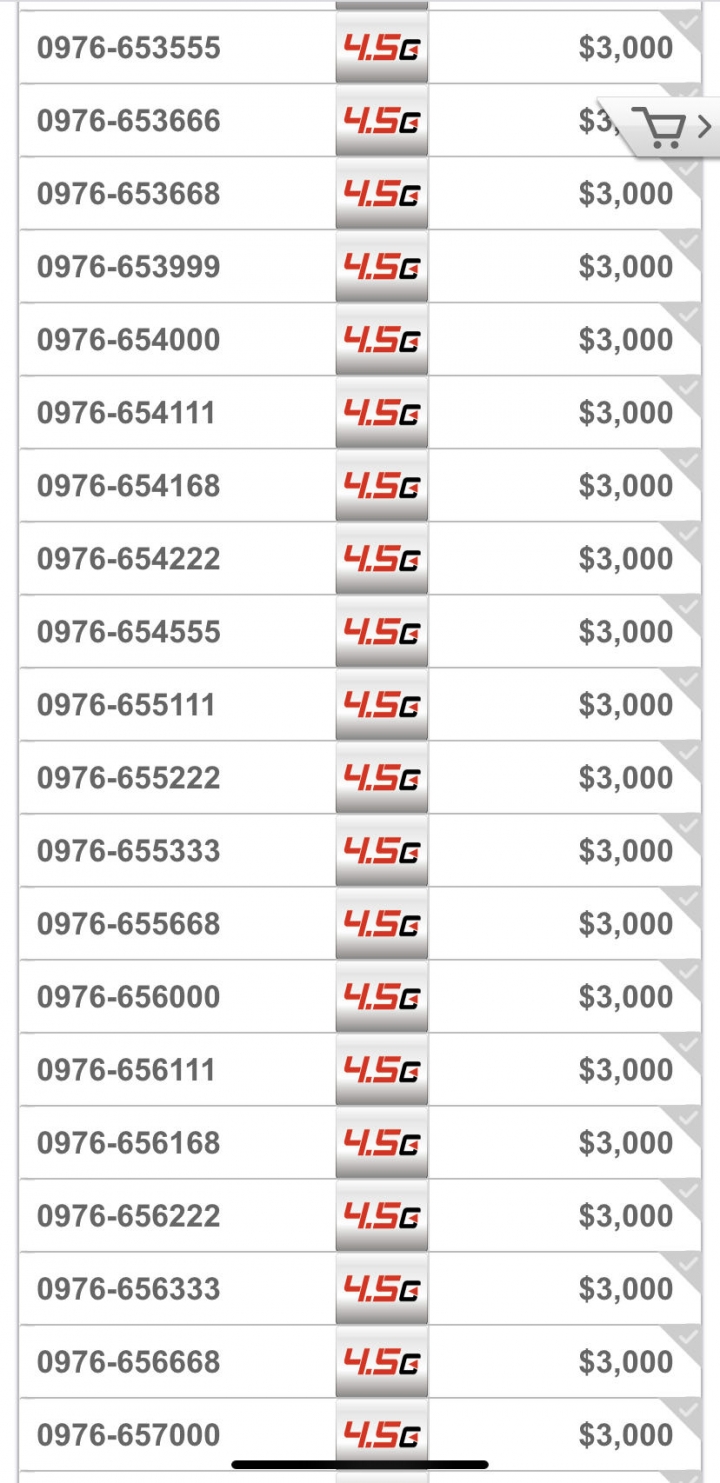Tap the row for 0976-657000
The height and width of the screenshot is (1483, 720).
[x=360, y=1435]
